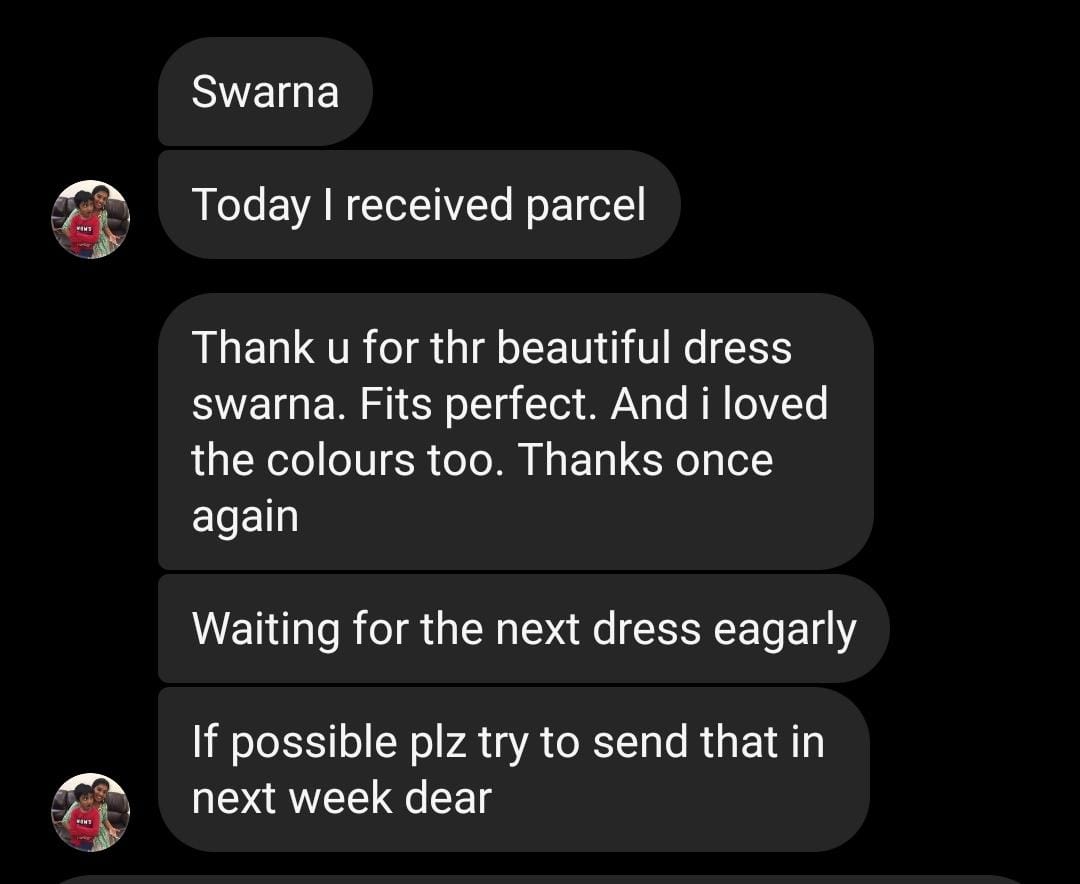Open sender's avatar beside 'Today I received parcel'
Screen dimensions: 1080x884
91,219
